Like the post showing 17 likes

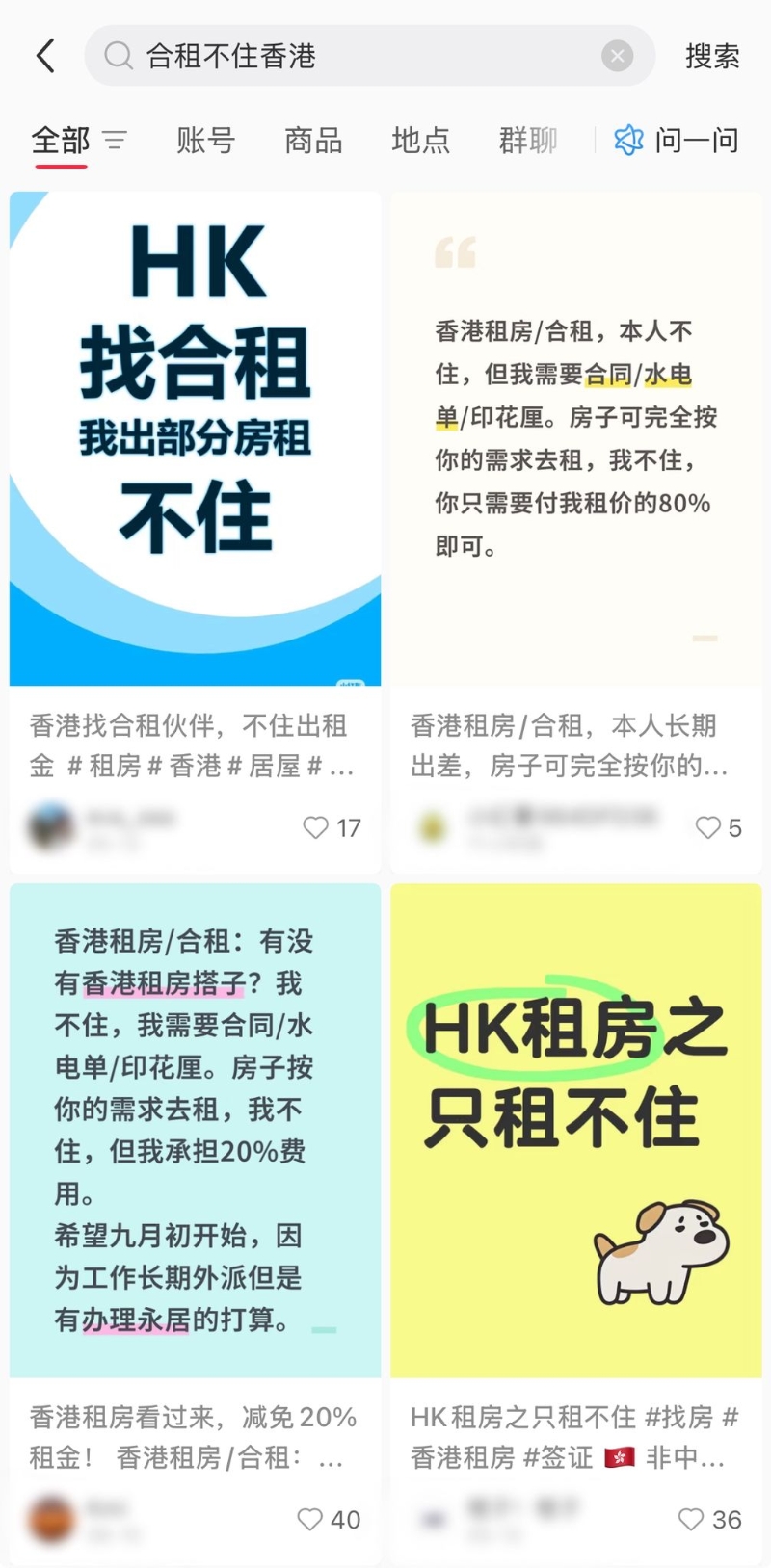click(316, 828)
